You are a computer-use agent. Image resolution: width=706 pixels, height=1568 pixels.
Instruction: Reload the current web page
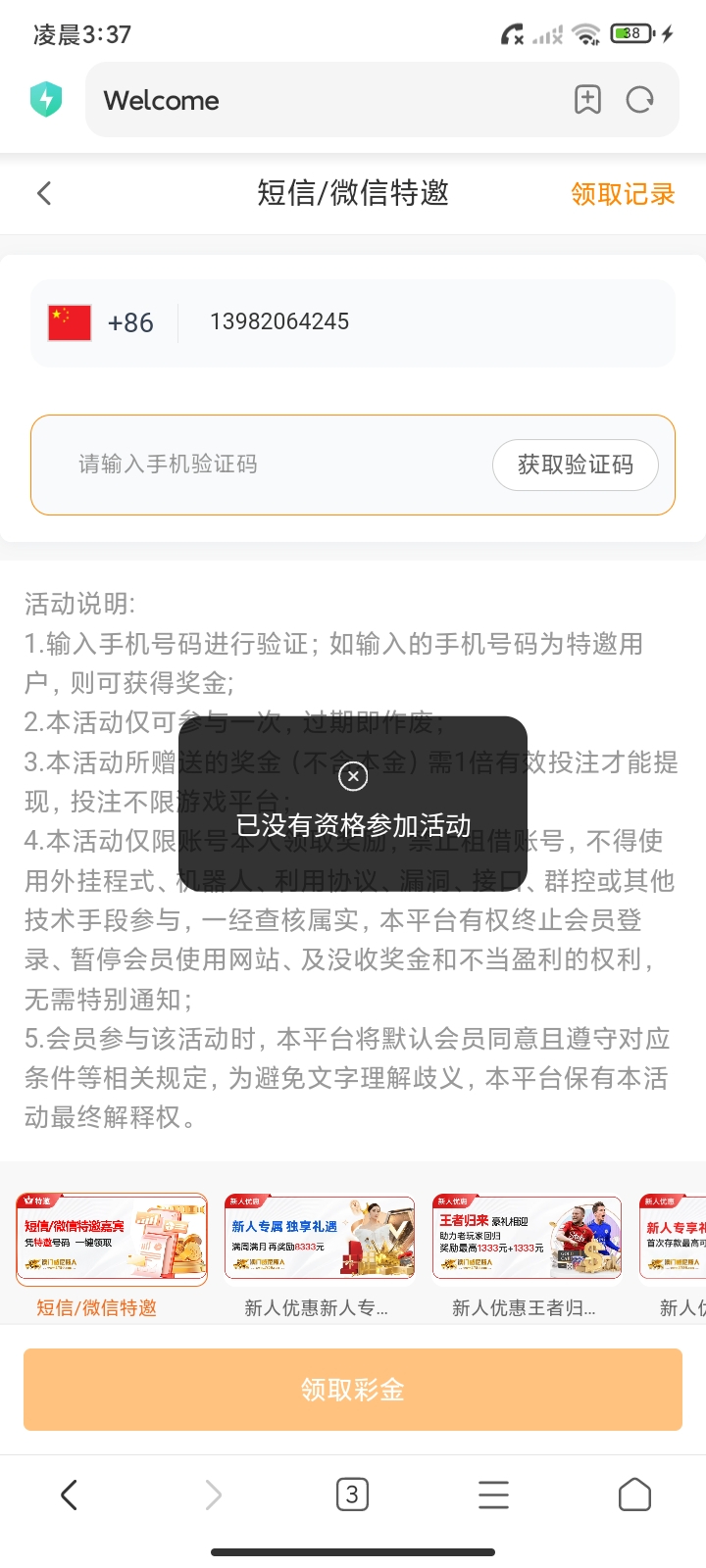[640, 100]
